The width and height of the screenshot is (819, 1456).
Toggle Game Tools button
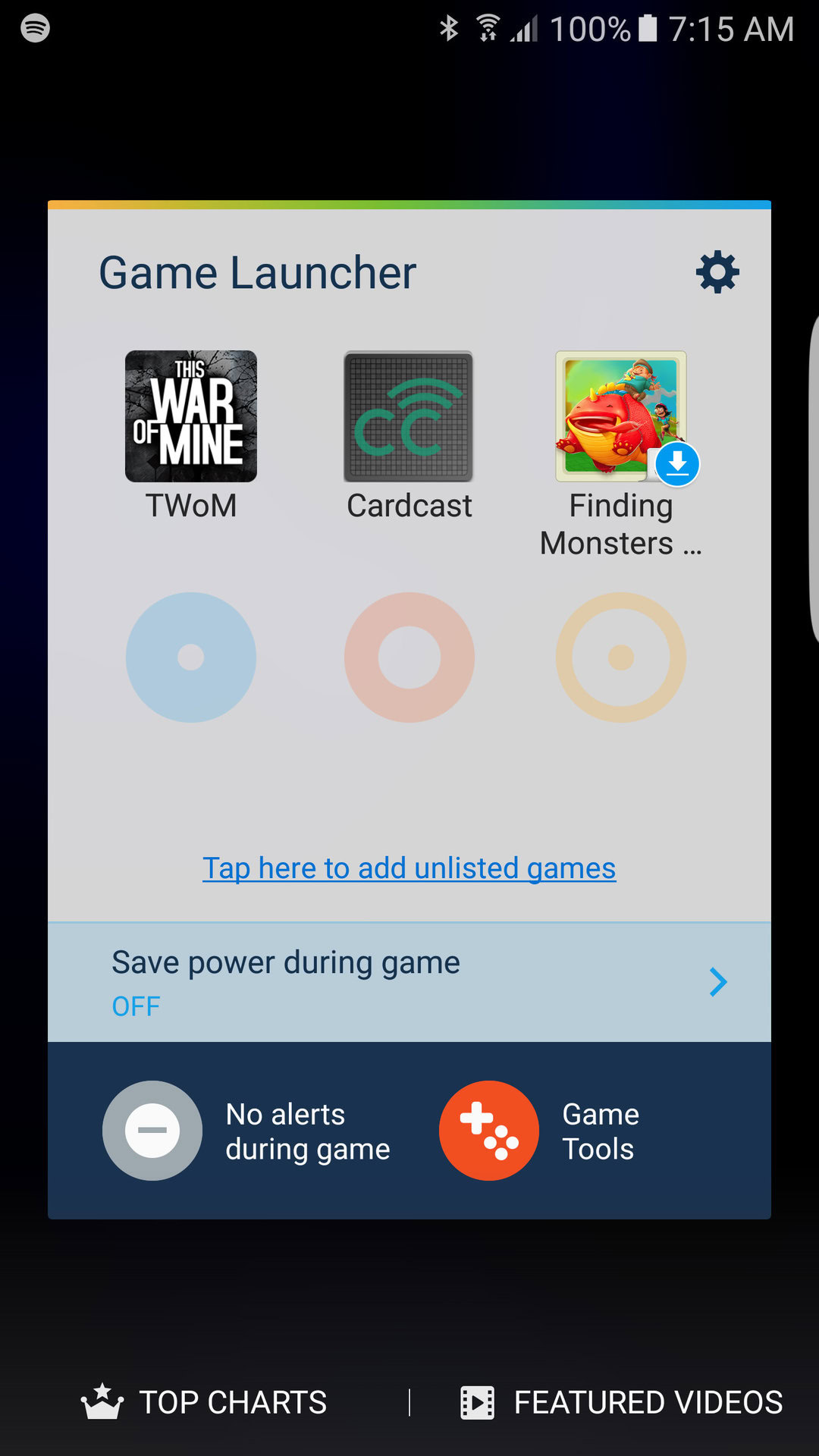(489, 1131)
